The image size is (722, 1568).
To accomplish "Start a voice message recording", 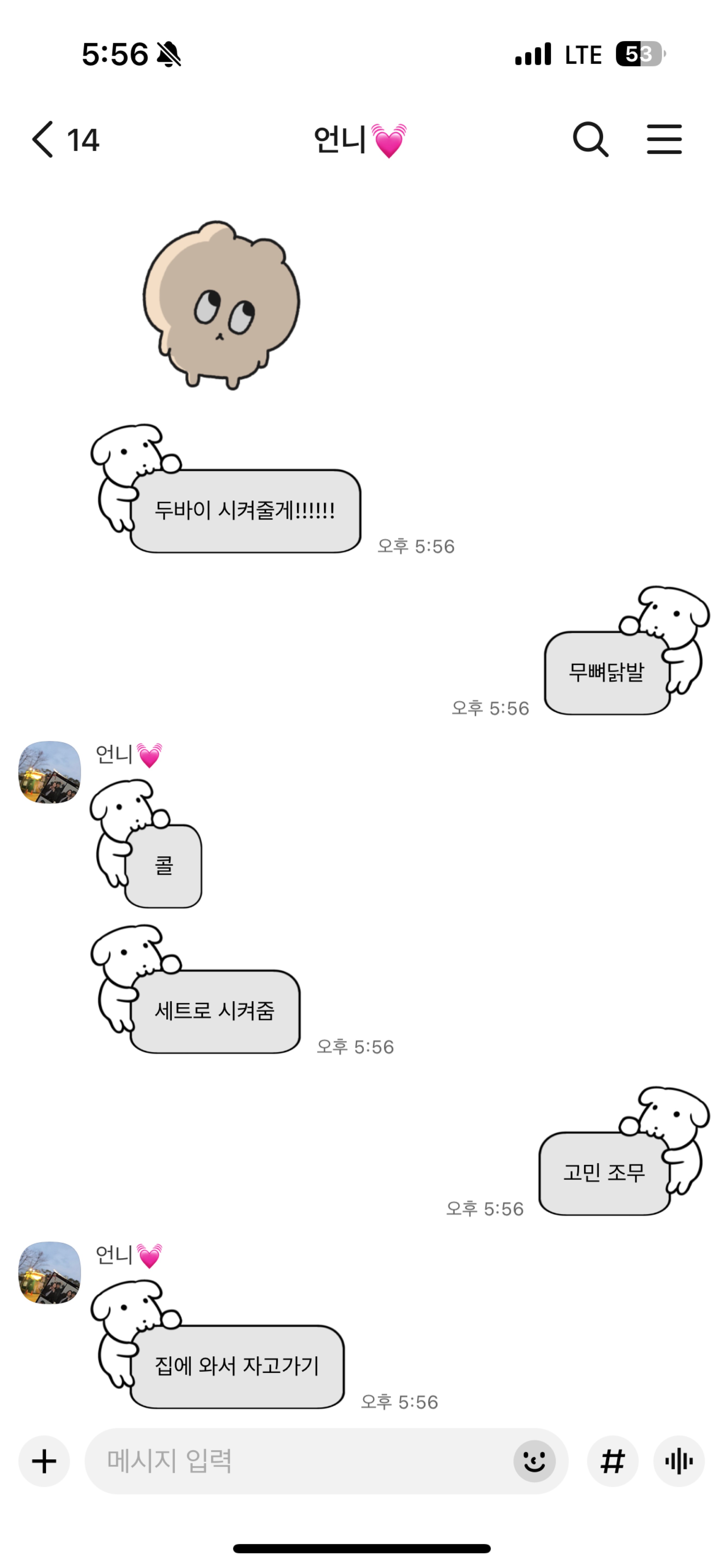I will pos(679,1461).
